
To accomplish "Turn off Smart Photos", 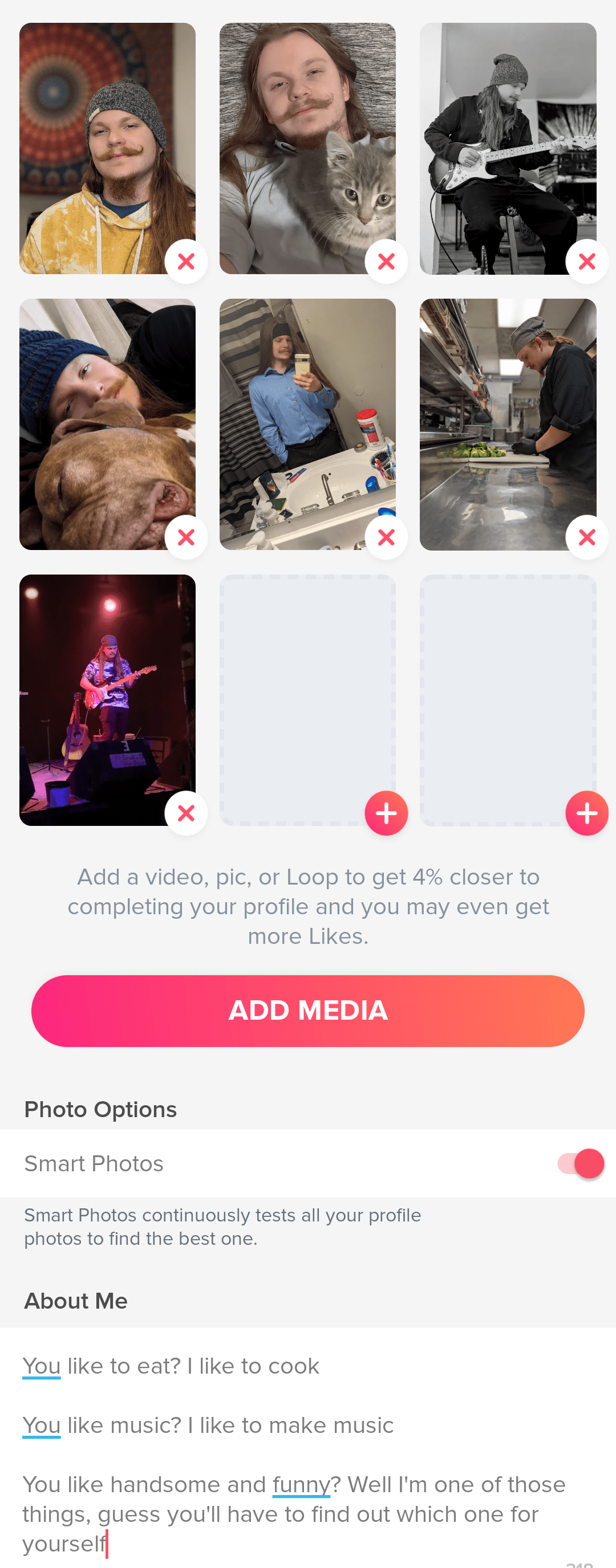I will [x=581, y=1163].
